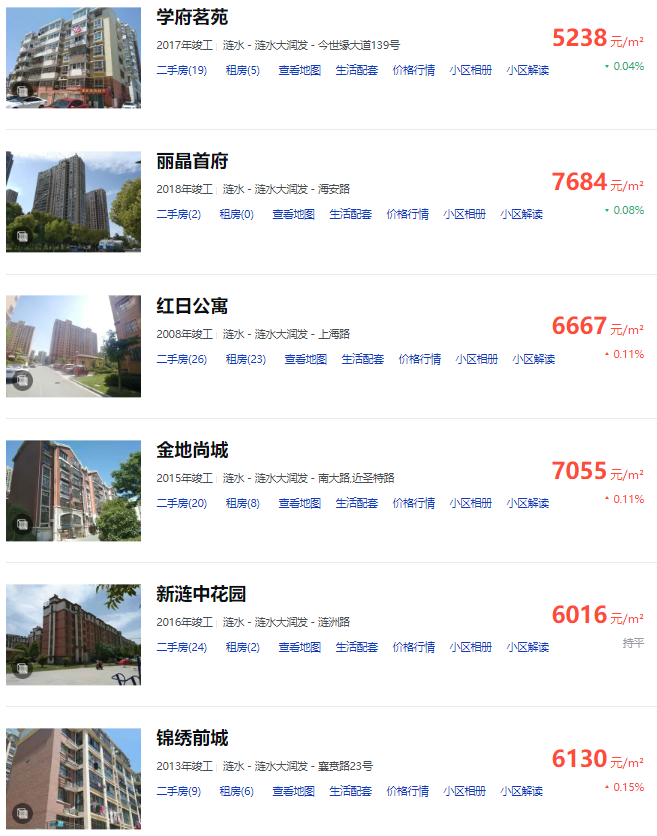Show 新涟中花园 on the map
Image resolution: width=657 pixels, height=836 pixels.
pyautogui.click(x=299, y=647)
